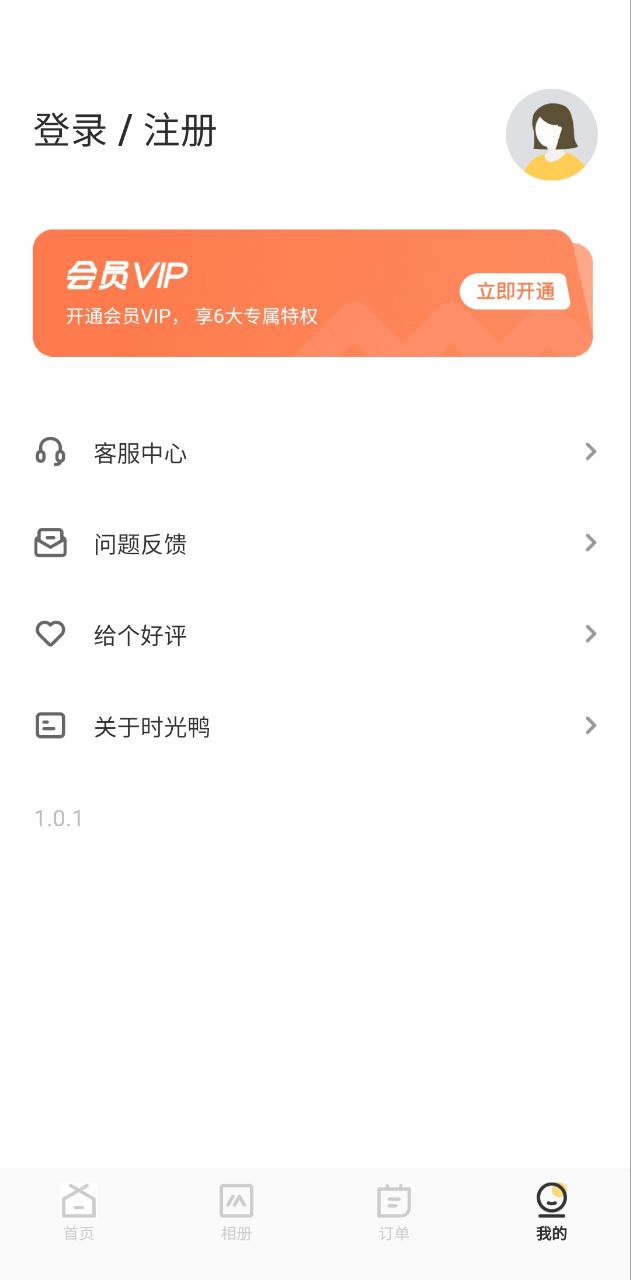
Task: Tap the 立即开通 VIP button
Action: coord(514,291)
